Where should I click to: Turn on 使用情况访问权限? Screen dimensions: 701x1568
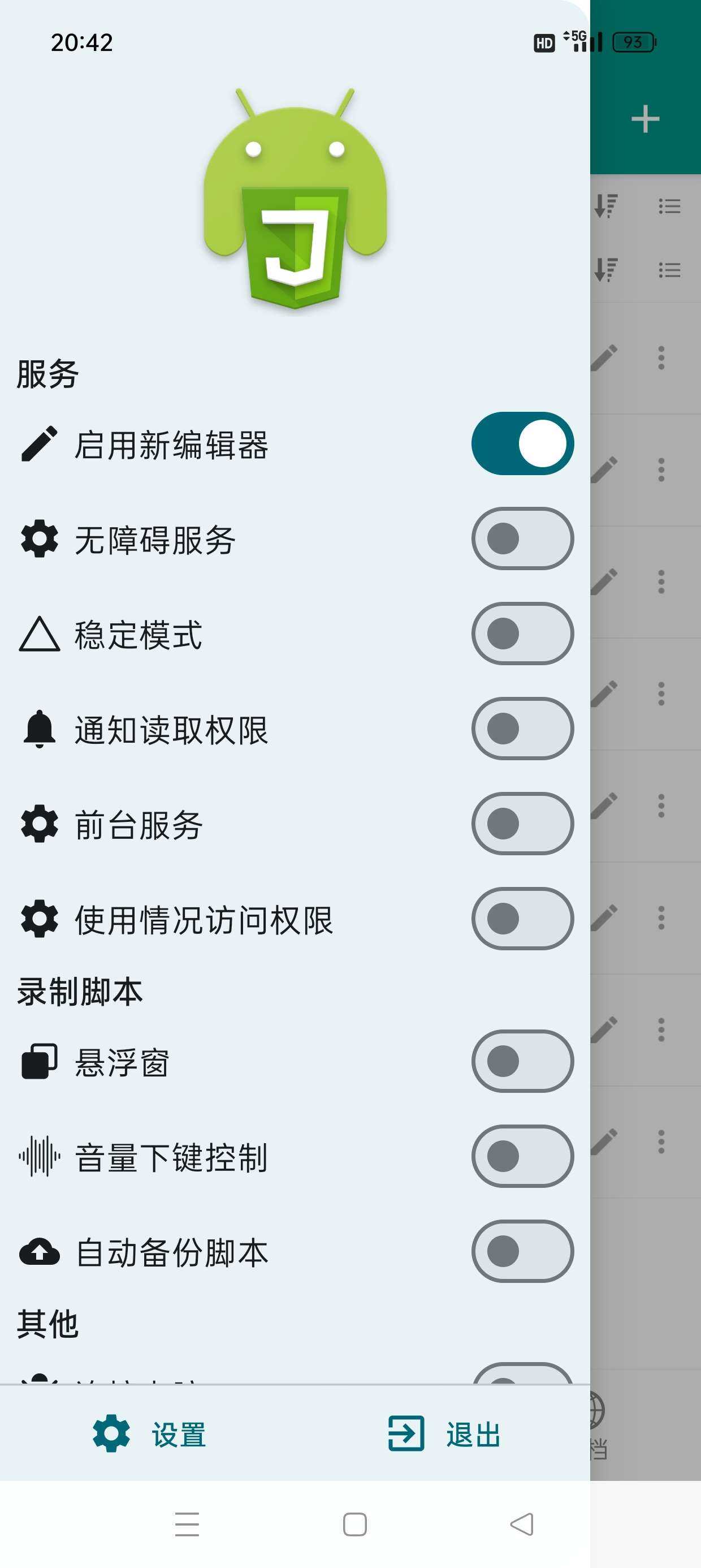[x=522, y=919]
